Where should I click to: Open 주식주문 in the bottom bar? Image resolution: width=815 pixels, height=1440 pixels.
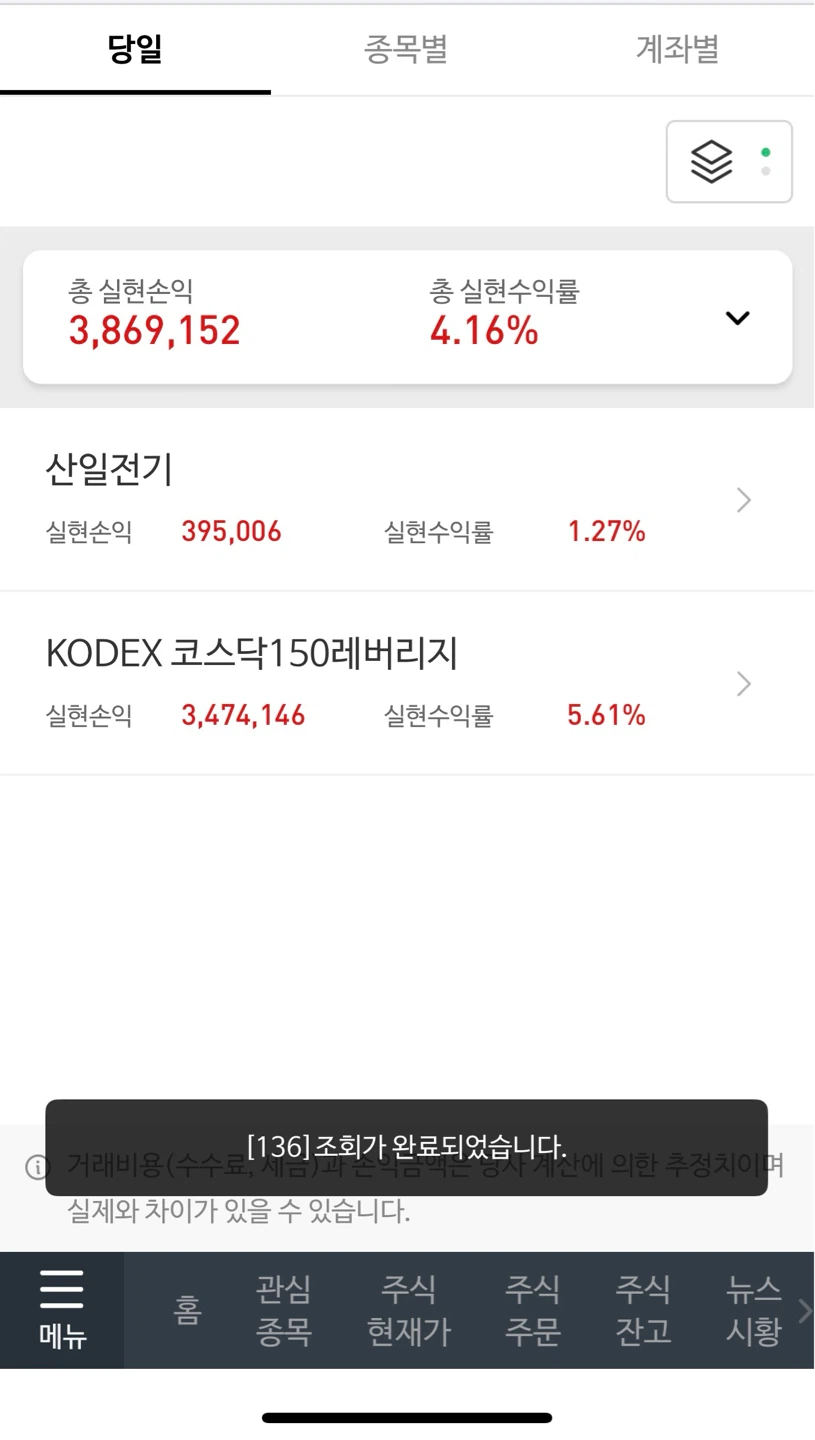click(x=532, y=1310)
